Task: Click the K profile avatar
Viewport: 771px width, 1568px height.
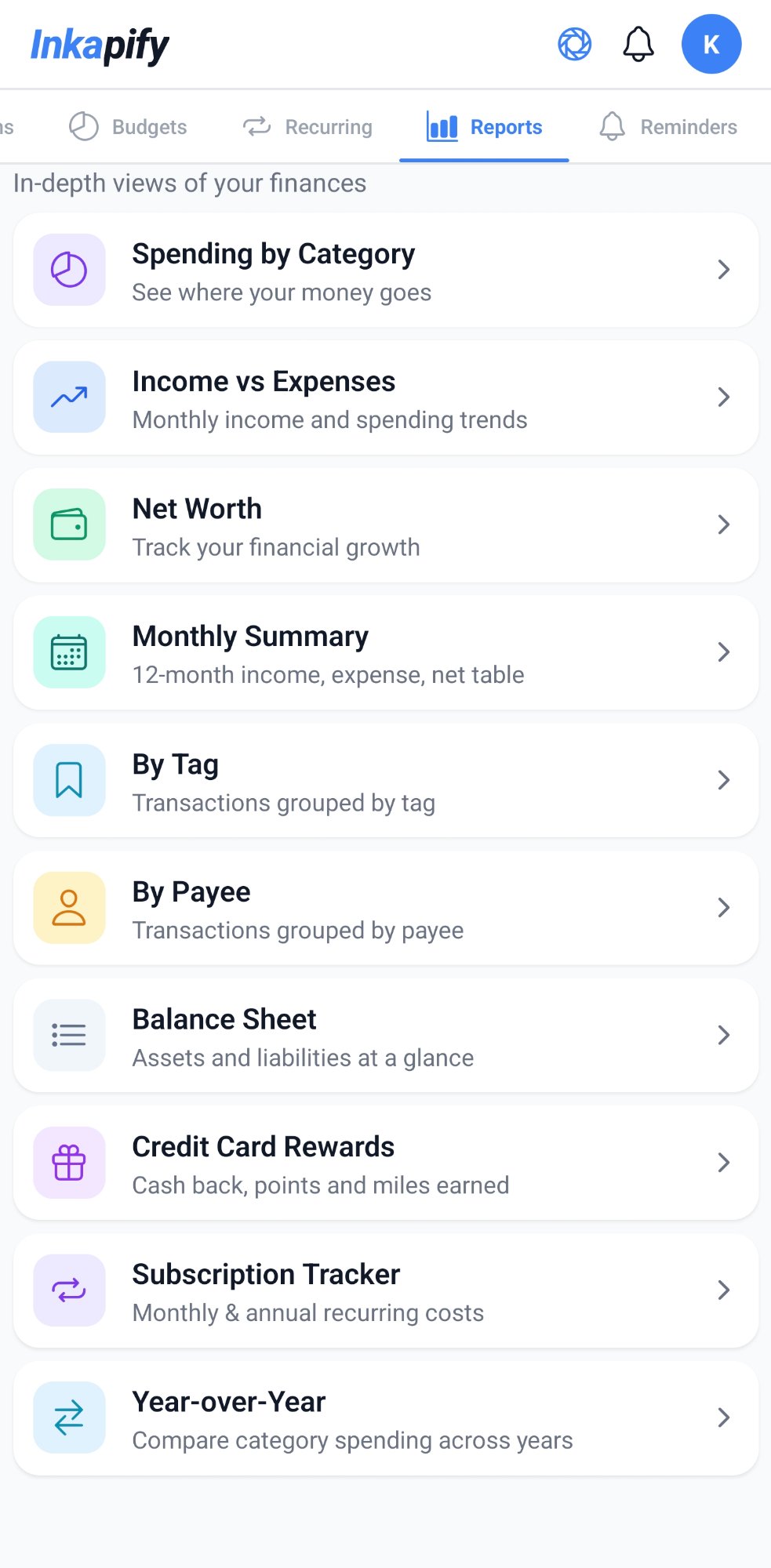Action: click(711, 45)
